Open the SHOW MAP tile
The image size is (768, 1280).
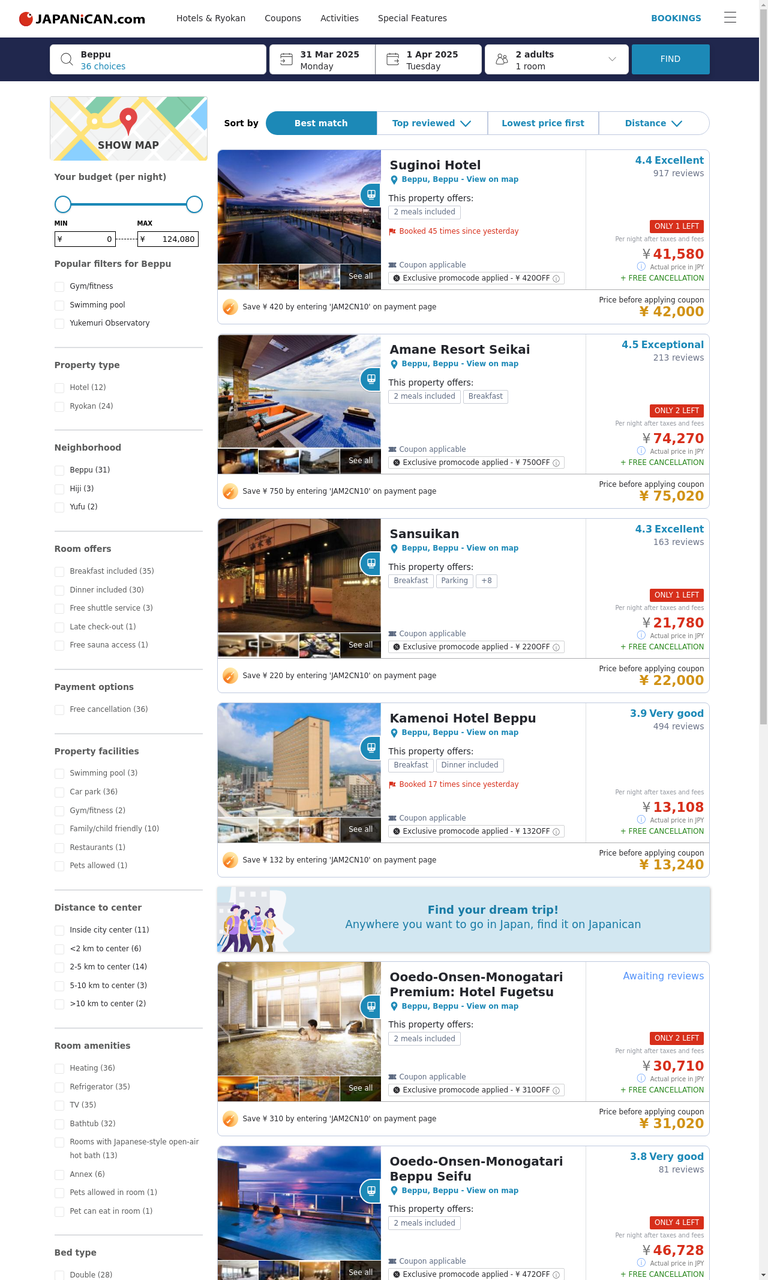128,129
